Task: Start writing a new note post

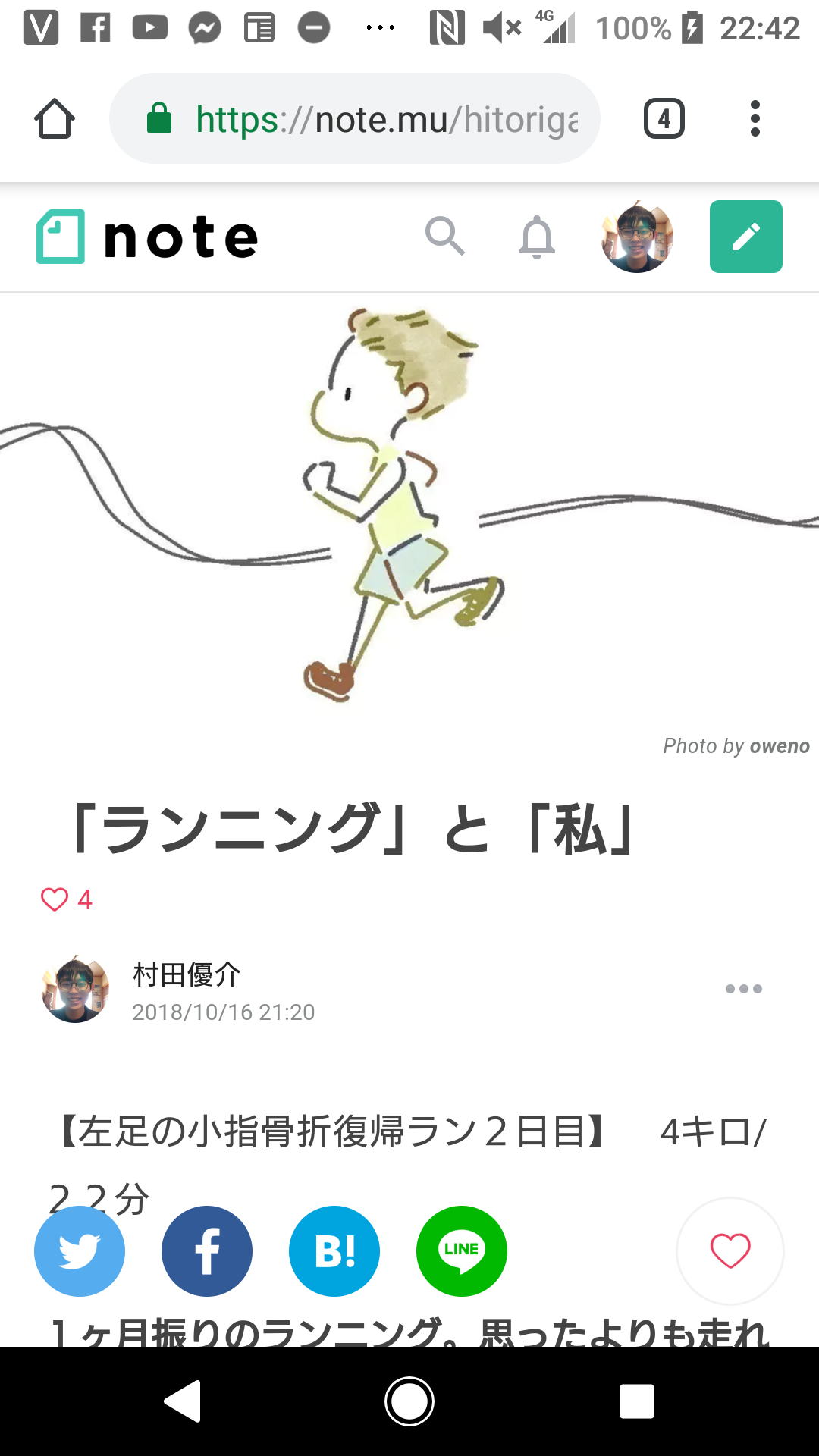Action: [745, 236]
